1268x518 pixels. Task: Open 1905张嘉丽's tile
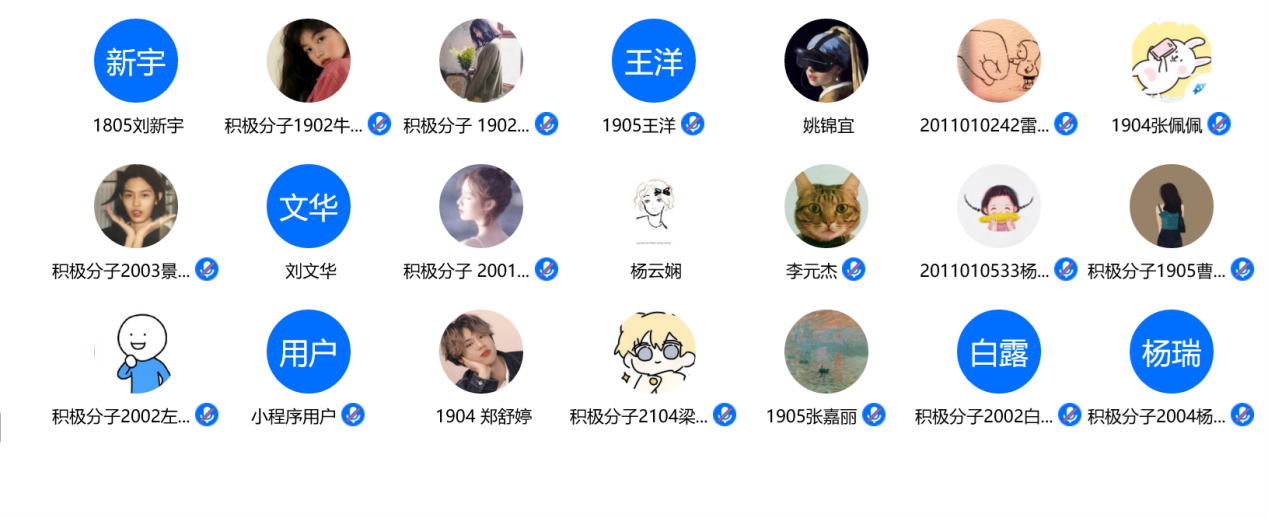pos(826,352)
